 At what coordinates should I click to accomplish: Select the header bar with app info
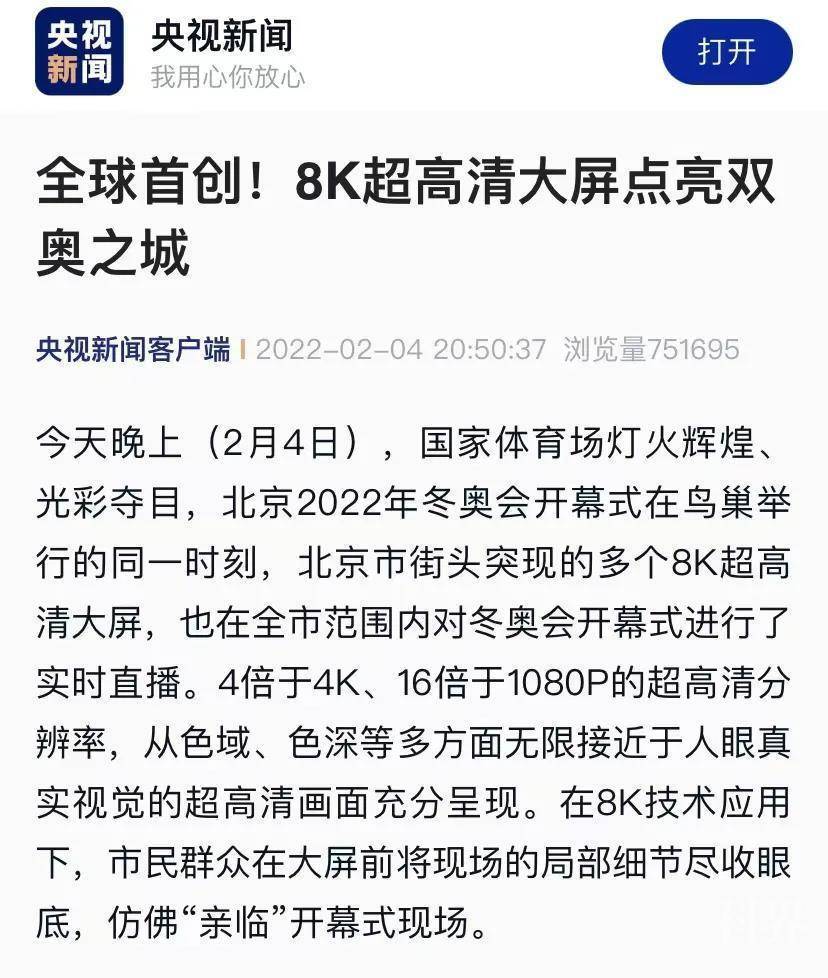tap(414, 51)
